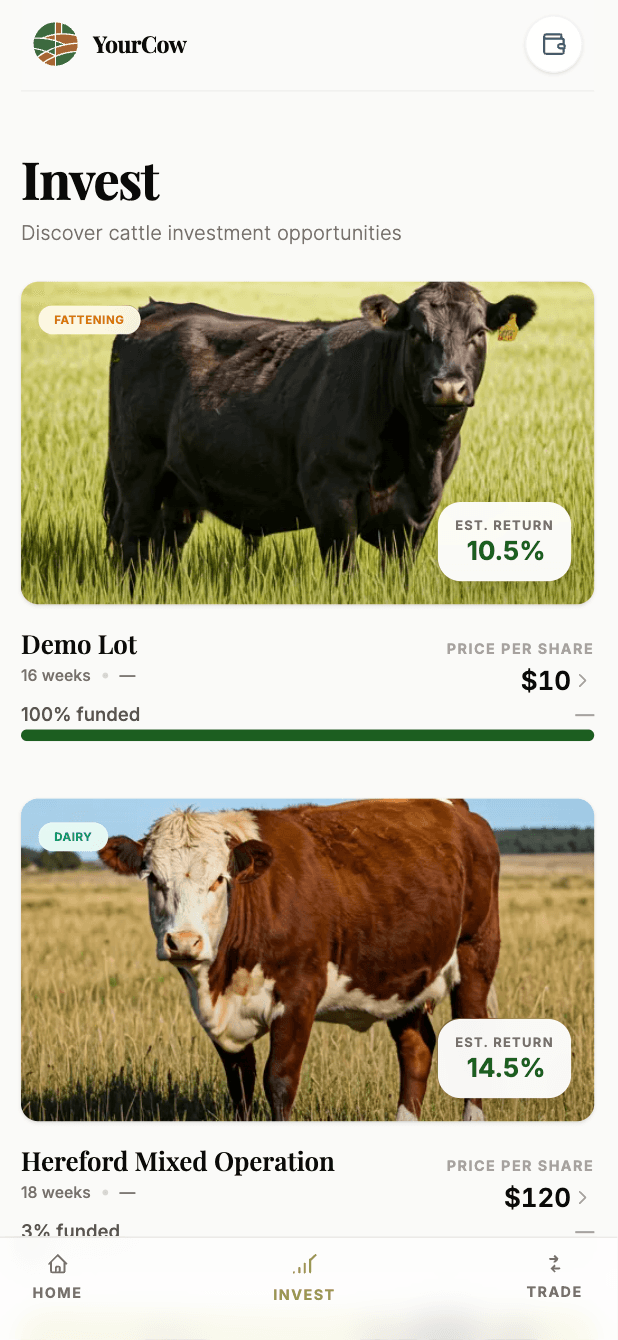Select the Invest tab
This screenshot has width=618, height=1340.
pyautogui.click(x=304, y=1278)
